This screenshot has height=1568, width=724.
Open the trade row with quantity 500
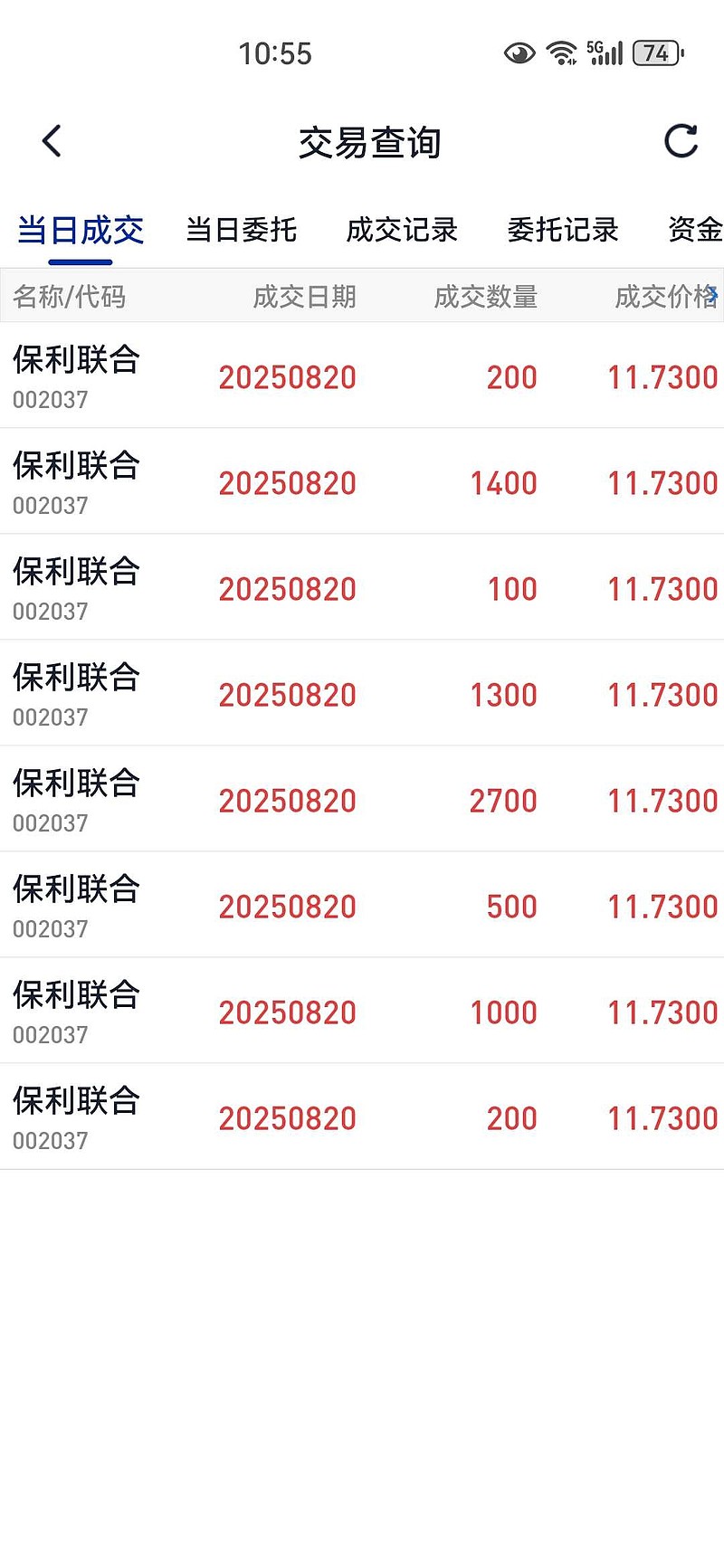(362, 905)
